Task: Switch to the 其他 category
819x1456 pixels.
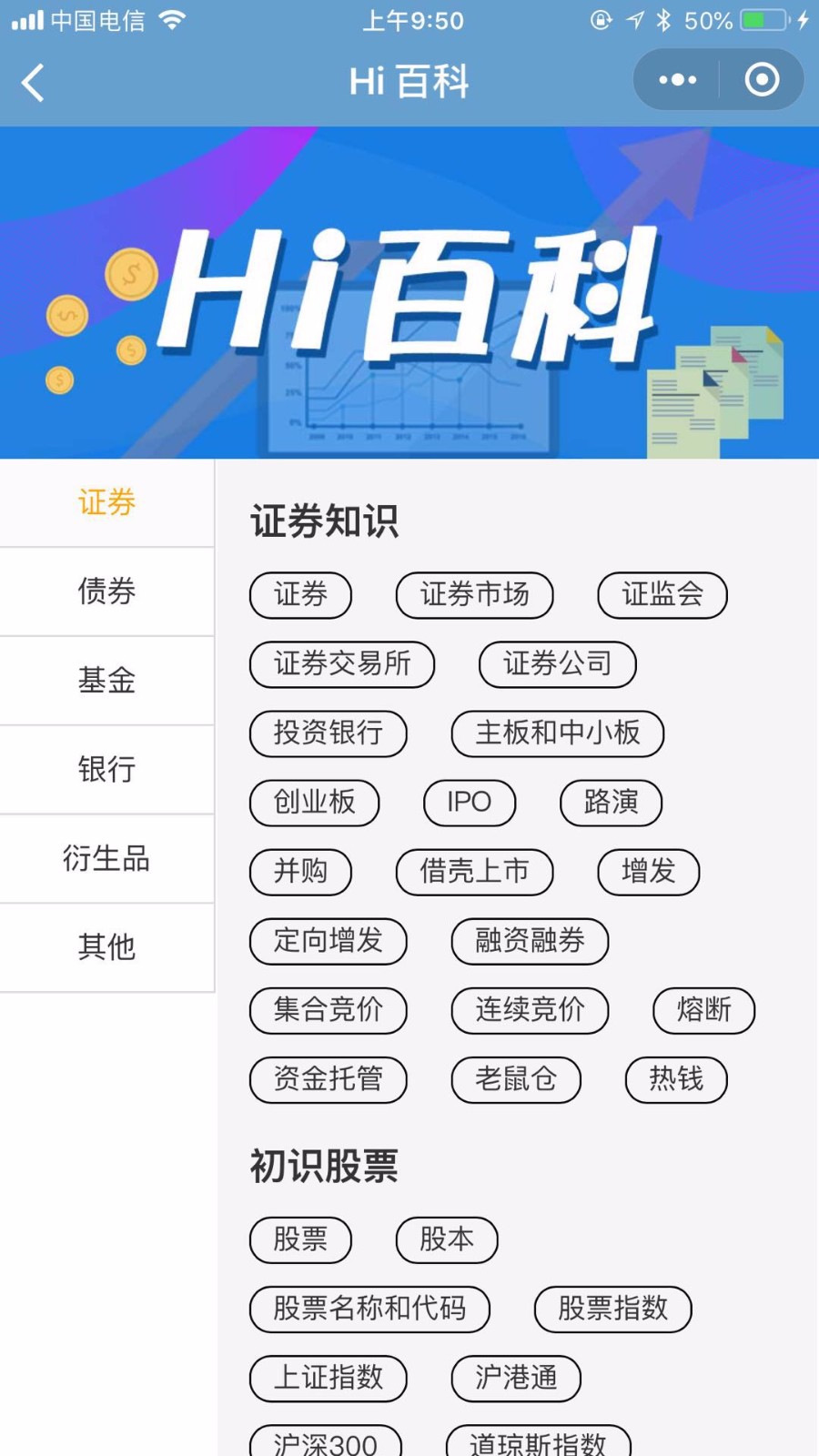Action: point(106,948)
